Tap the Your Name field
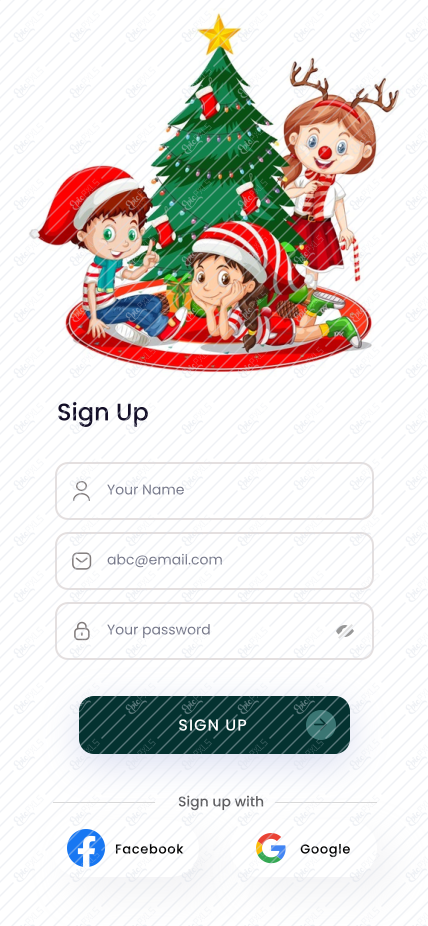The height and width of the screenshot is (926, 428). click(x=214, y=491)
